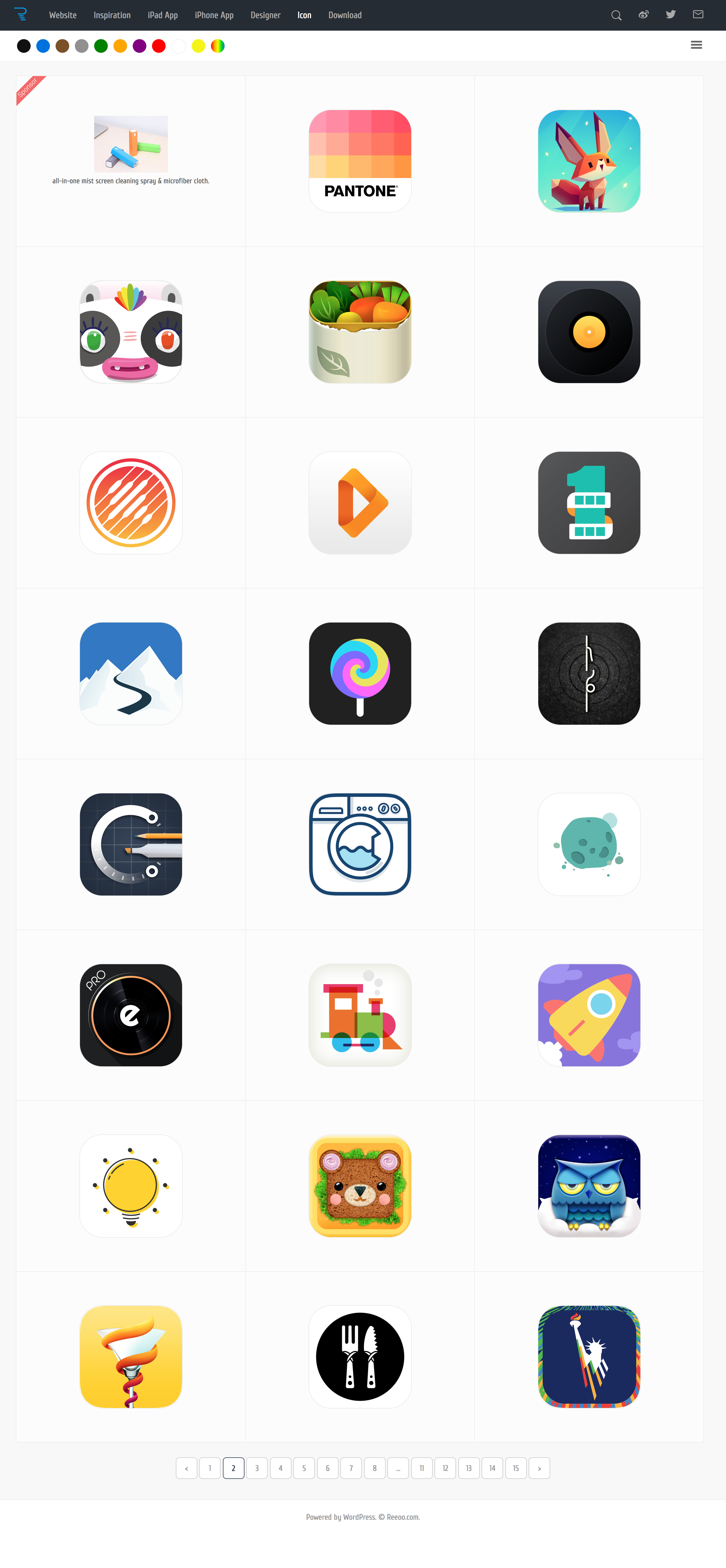Select the washing machine app icon

coord(360,844)
